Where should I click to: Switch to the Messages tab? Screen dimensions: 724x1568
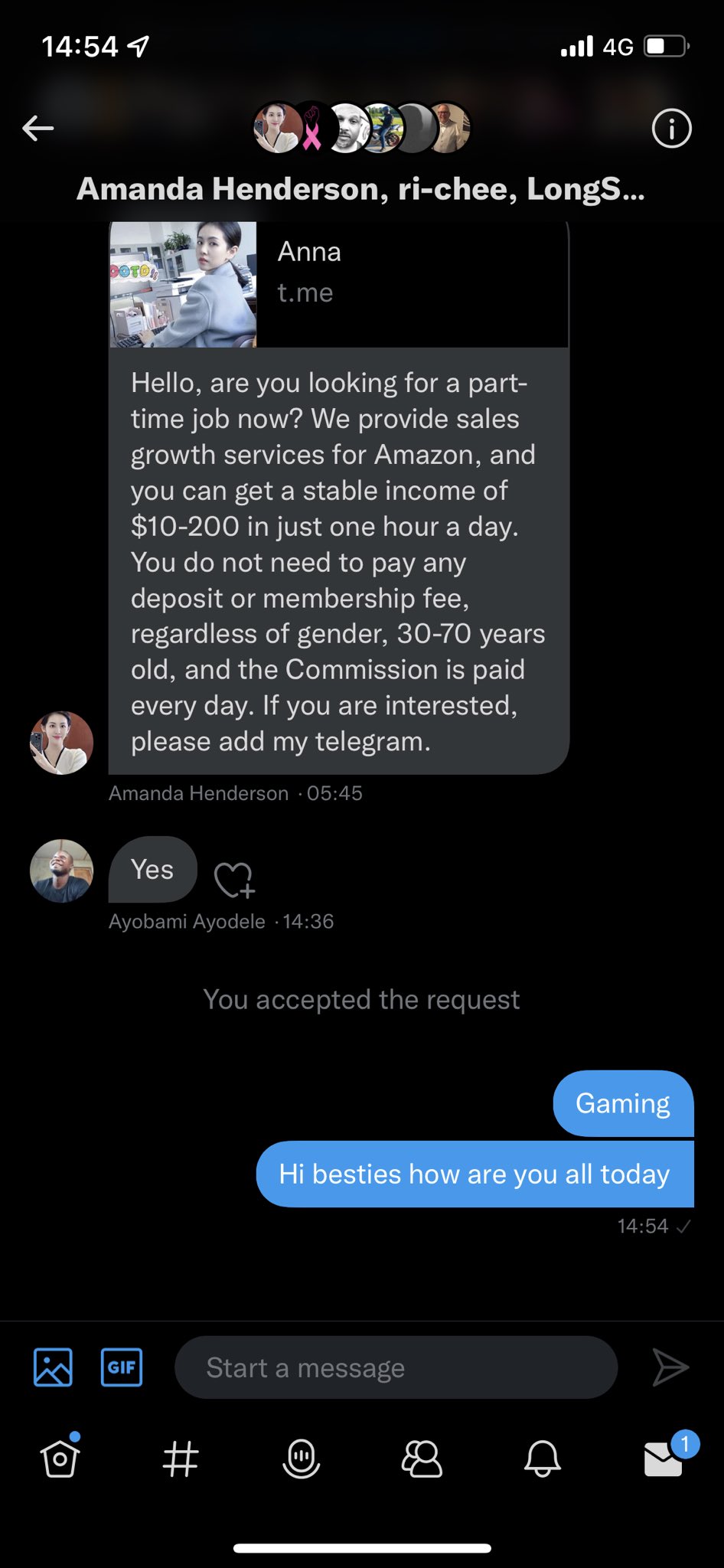pos(663,1458)
